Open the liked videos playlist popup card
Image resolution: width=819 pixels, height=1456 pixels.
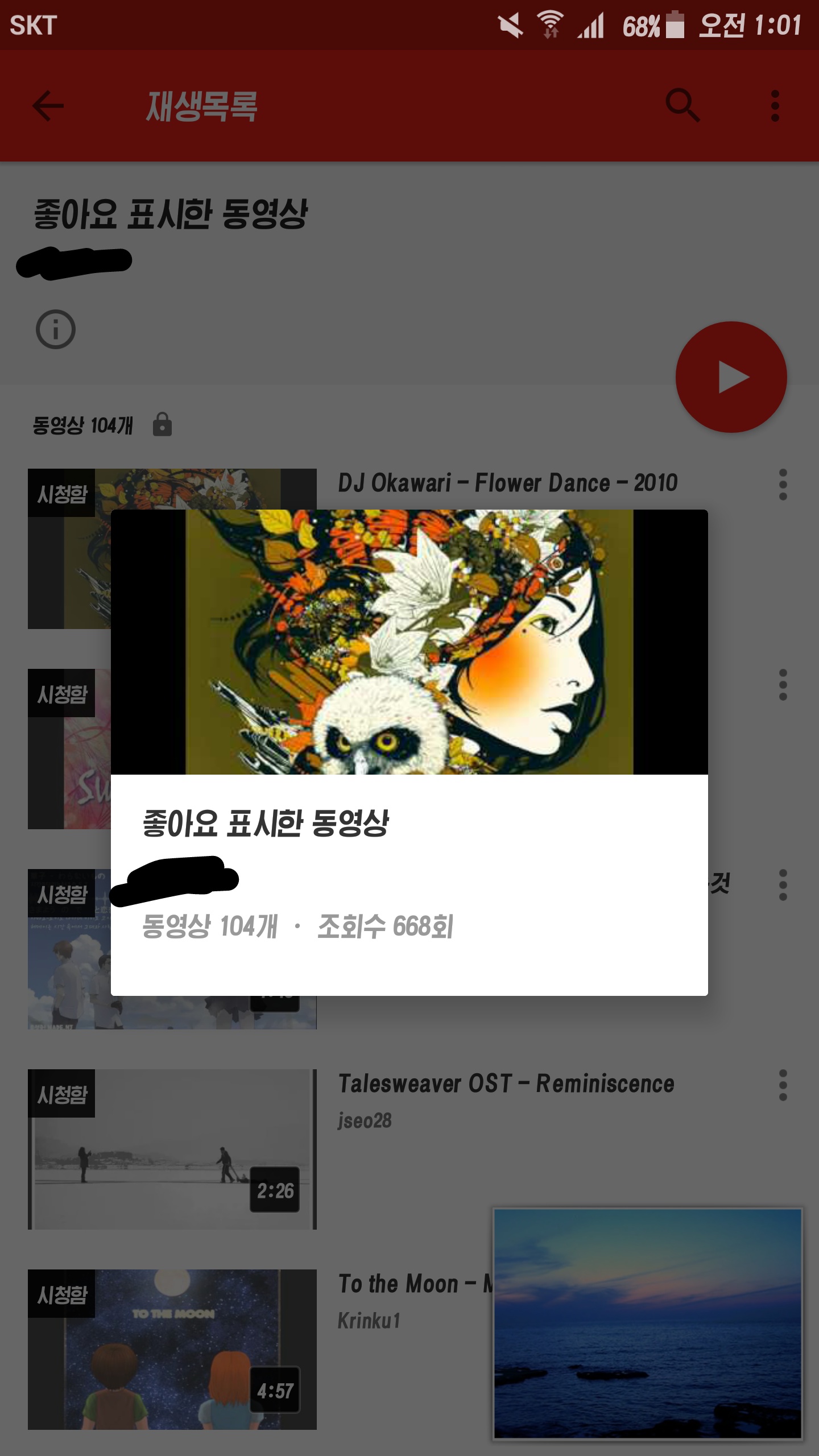click(x=409, y=752)
